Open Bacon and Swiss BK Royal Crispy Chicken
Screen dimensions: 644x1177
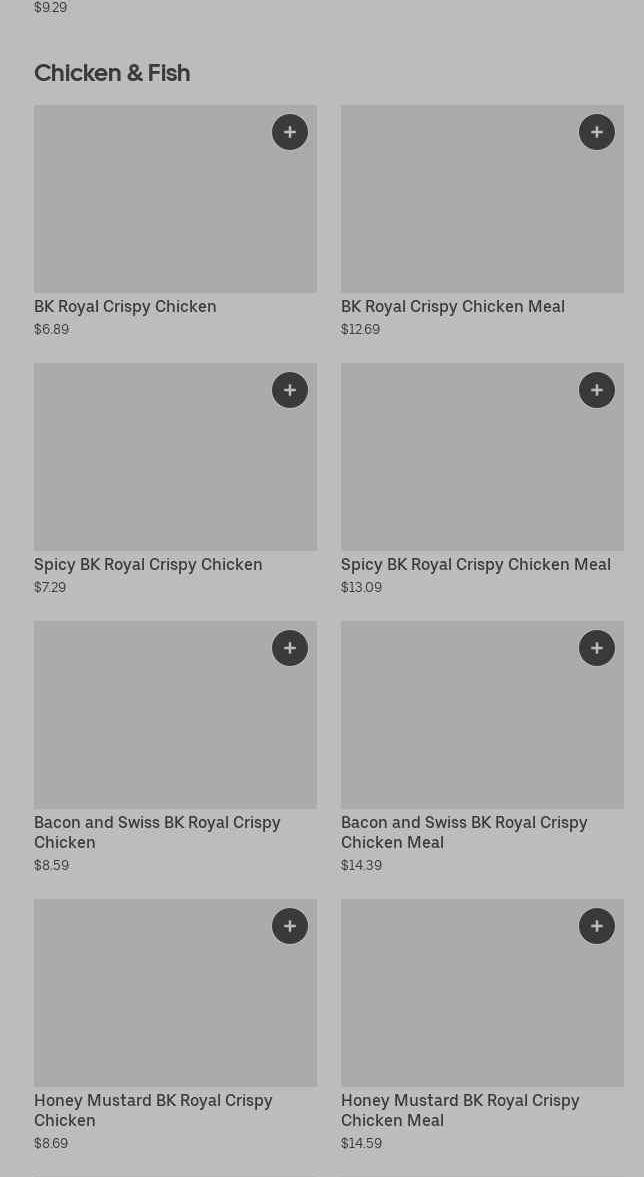(x=150, y=730)
